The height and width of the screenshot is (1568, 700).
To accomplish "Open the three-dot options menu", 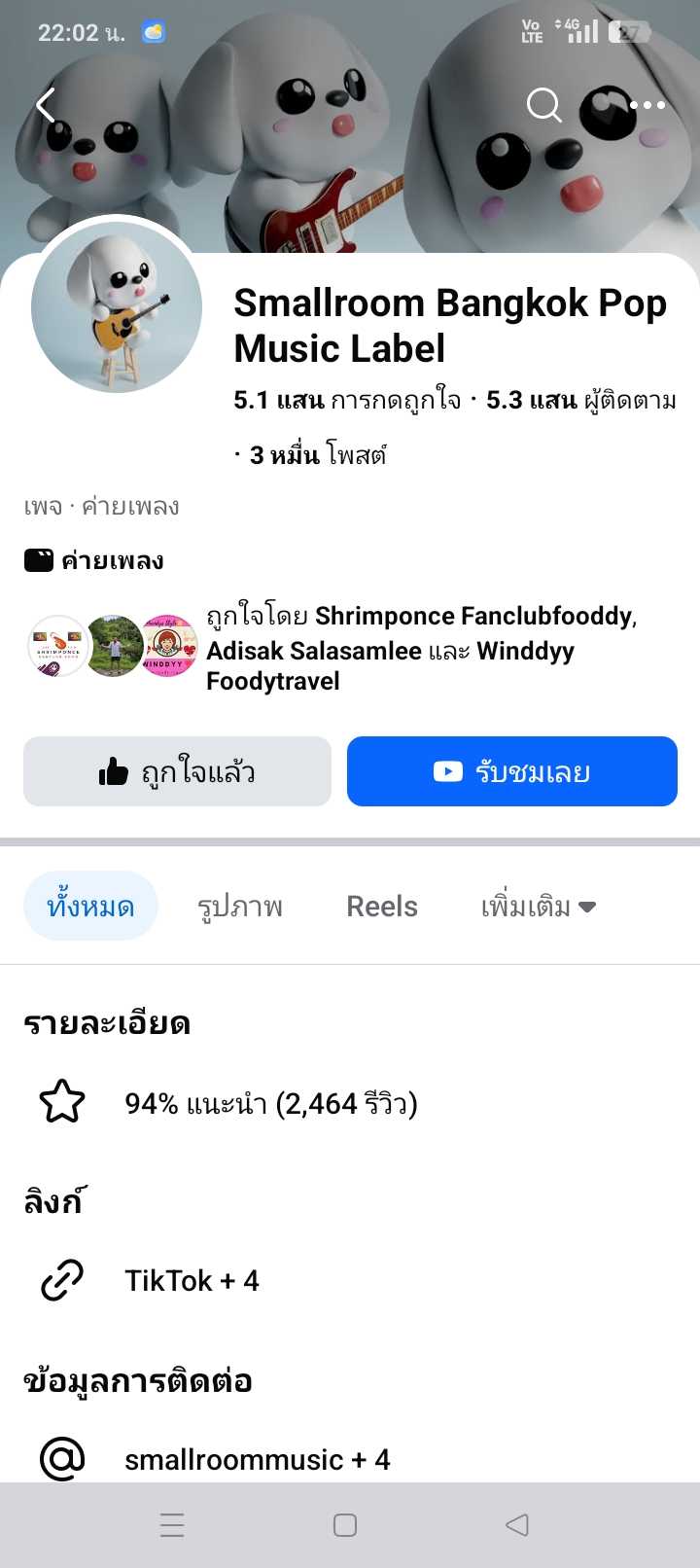I will [x=647, y=106].
